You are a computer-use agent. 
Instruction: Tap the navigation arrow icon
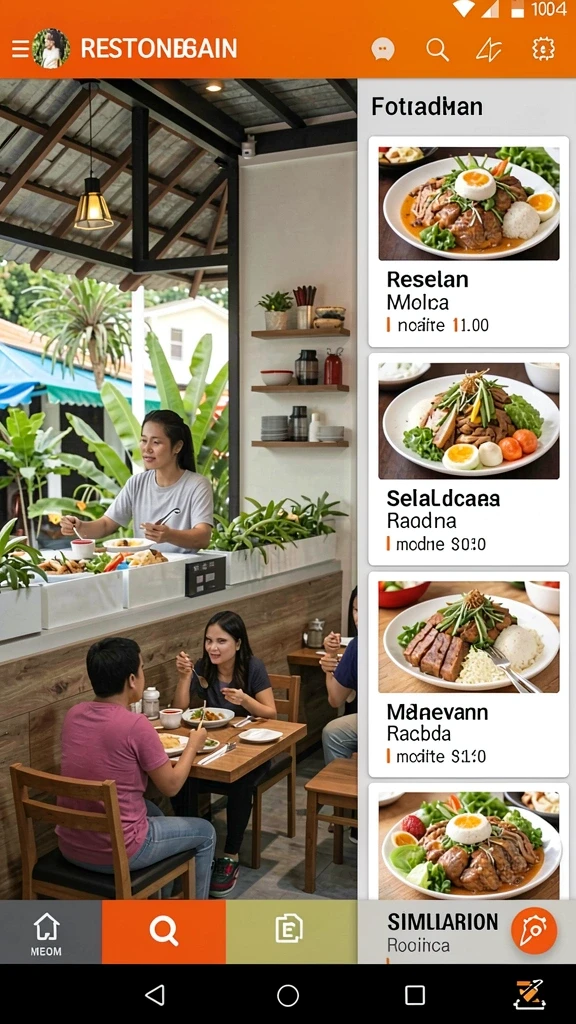tap(488, 50)
